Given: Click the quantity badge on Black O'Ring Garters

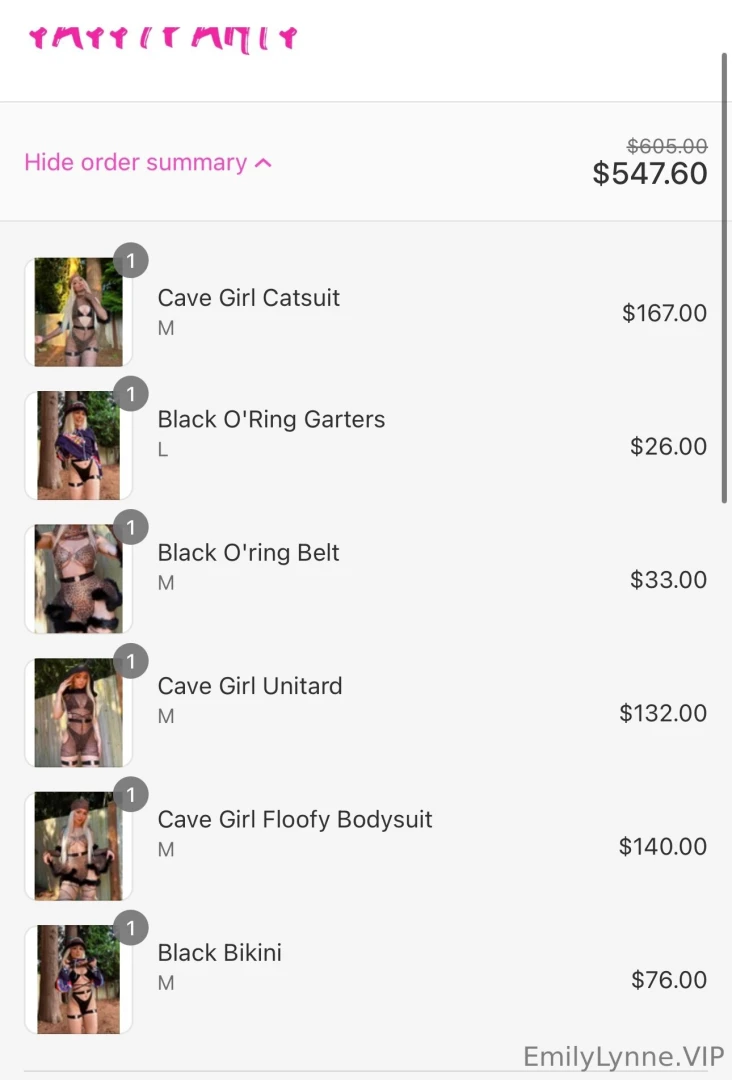Looking at the screenshot, I should [x=131, y=394].
